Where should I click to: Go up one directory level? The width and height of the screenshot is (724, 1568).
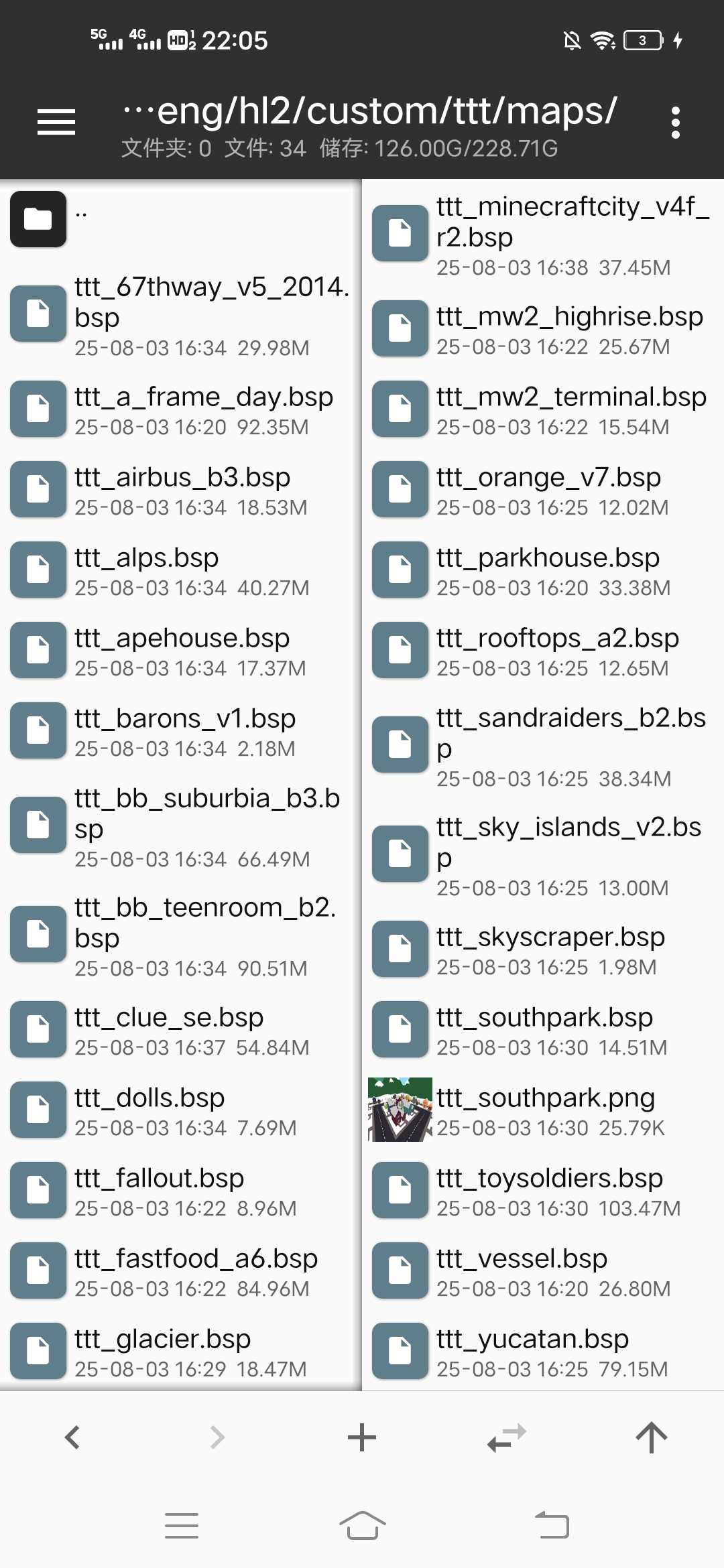click(652, 1437)
